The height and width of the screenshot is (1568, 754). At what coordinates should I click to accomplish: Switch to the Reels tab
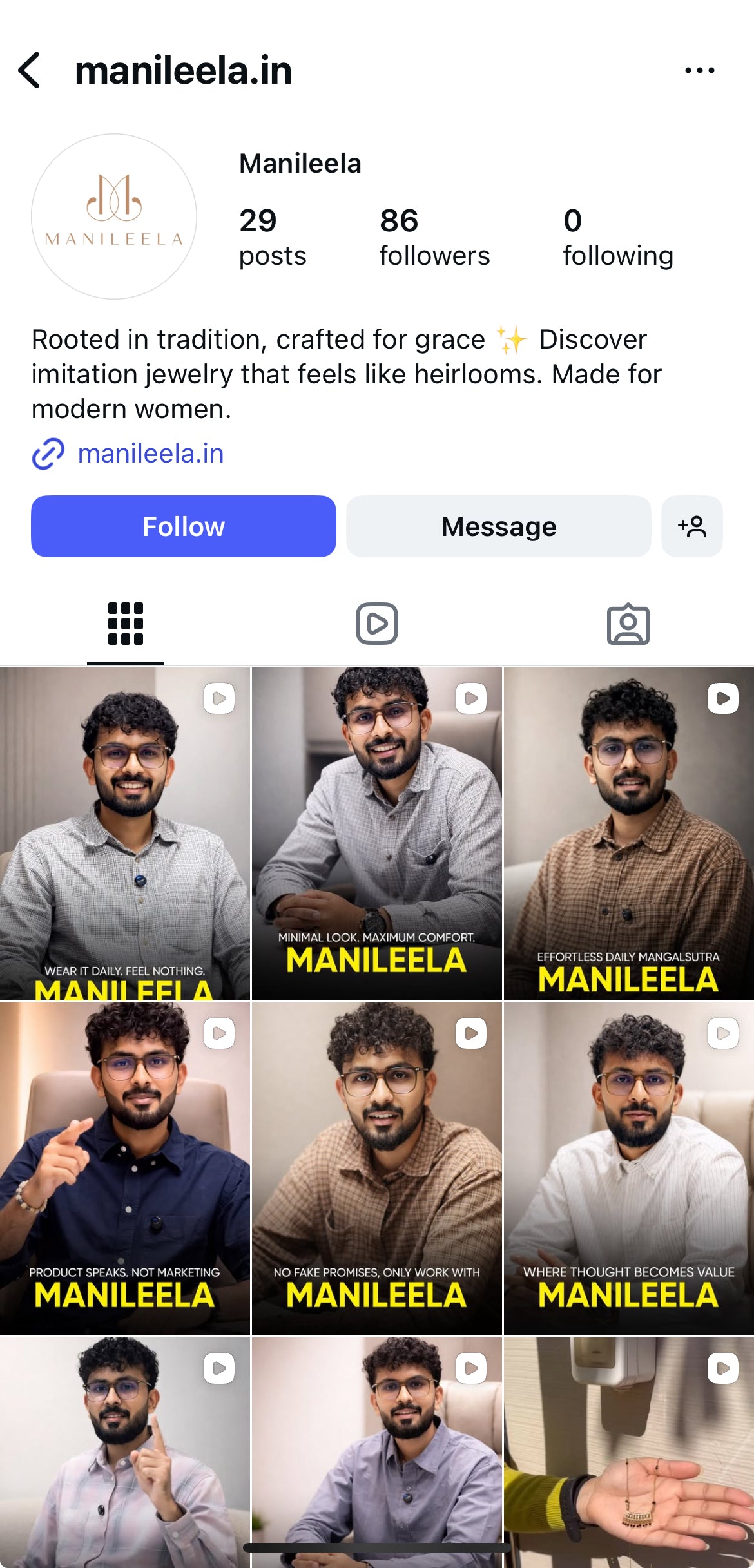377,624
